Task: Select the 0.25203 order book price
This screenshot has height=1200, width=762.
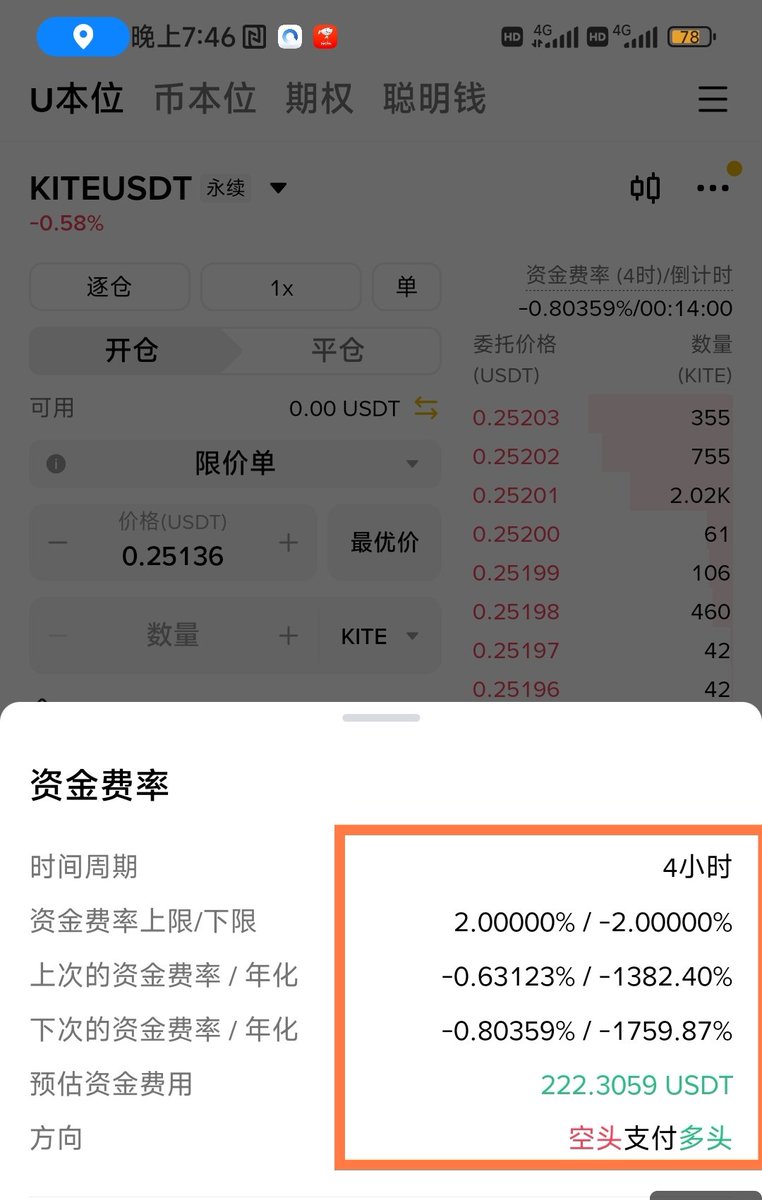Action: (x=516, y=418)
